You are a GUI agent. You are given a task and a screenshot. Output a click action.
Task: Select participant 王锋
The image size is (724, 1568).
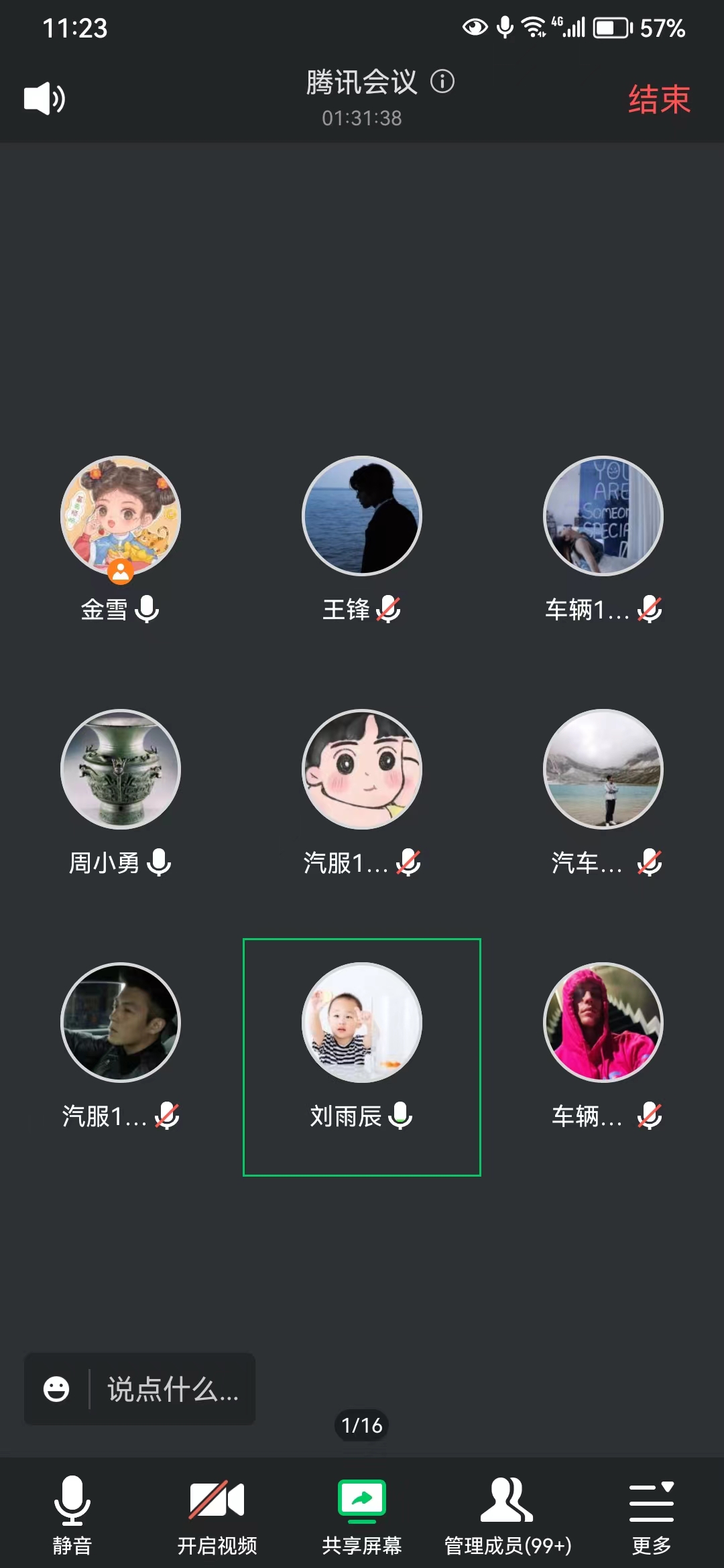coord(362,516)
